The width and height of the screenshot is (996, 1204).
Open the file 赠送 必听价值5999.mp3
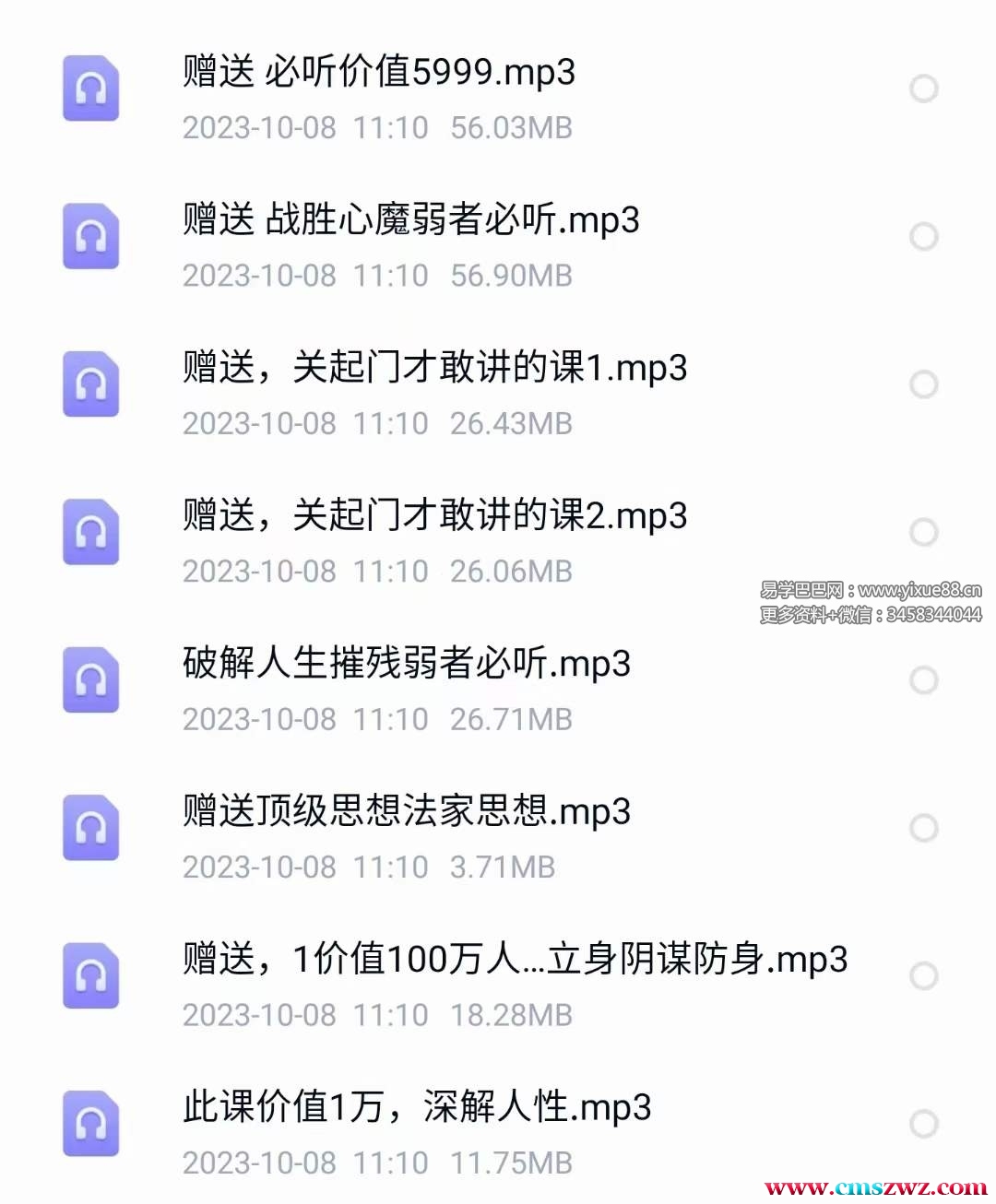378,72
